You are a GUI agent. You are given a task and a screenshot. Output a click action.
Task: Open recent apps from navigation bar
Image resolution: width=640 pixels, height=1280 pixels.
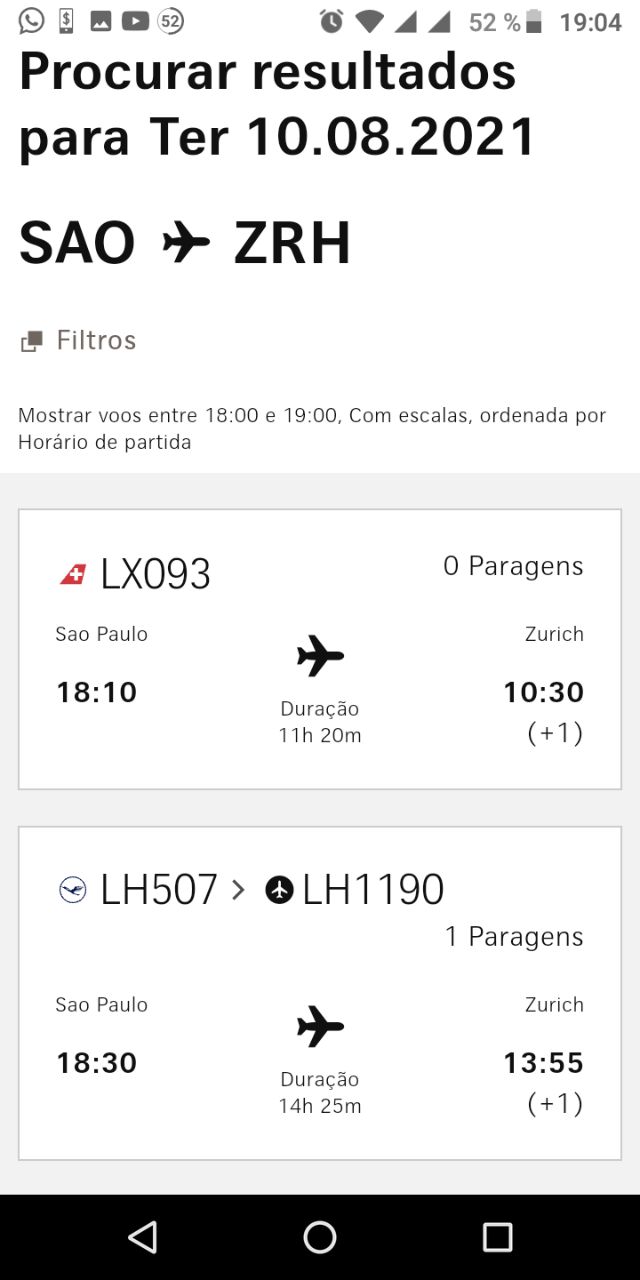click(497, 1237)
